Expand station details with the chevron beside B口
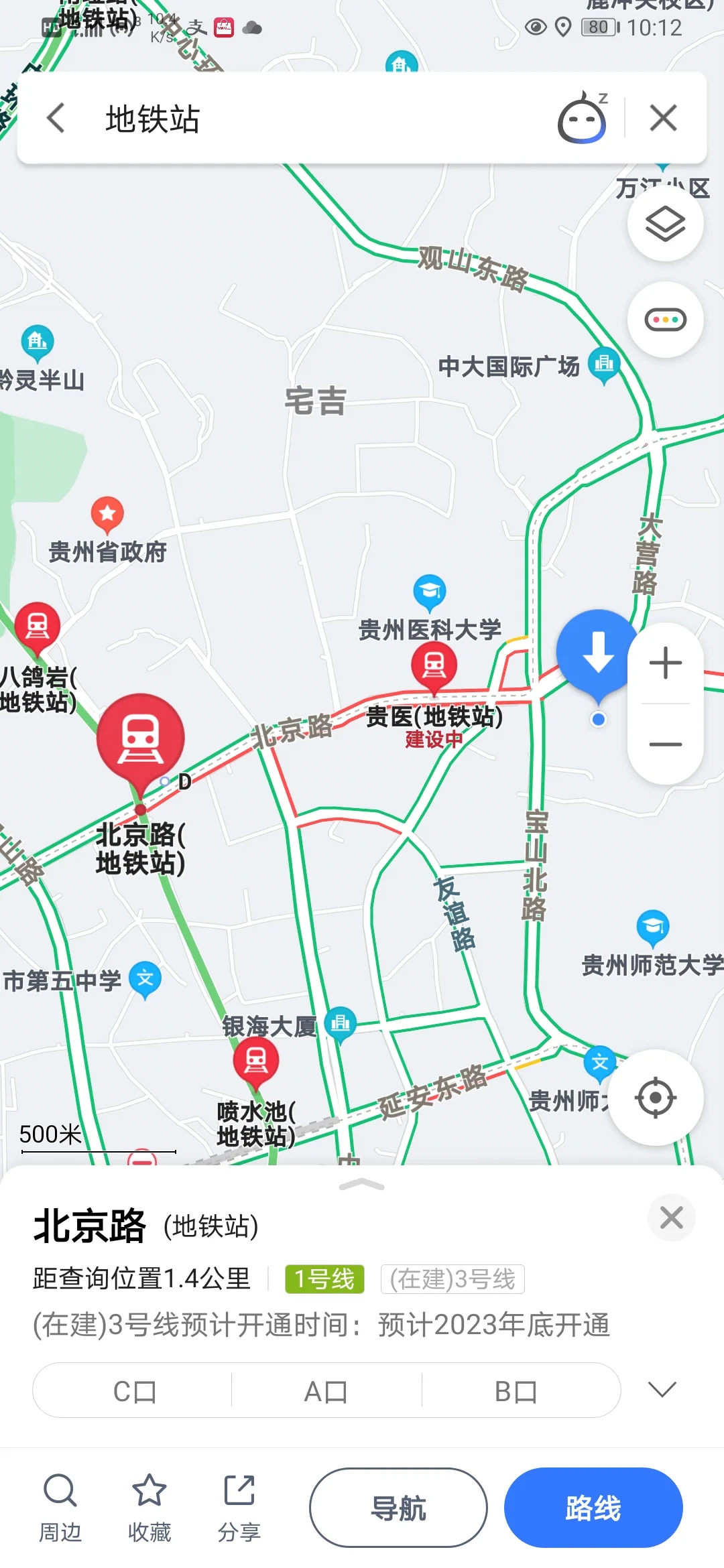Screen dimensions: 724x1568 (661, 1388)
